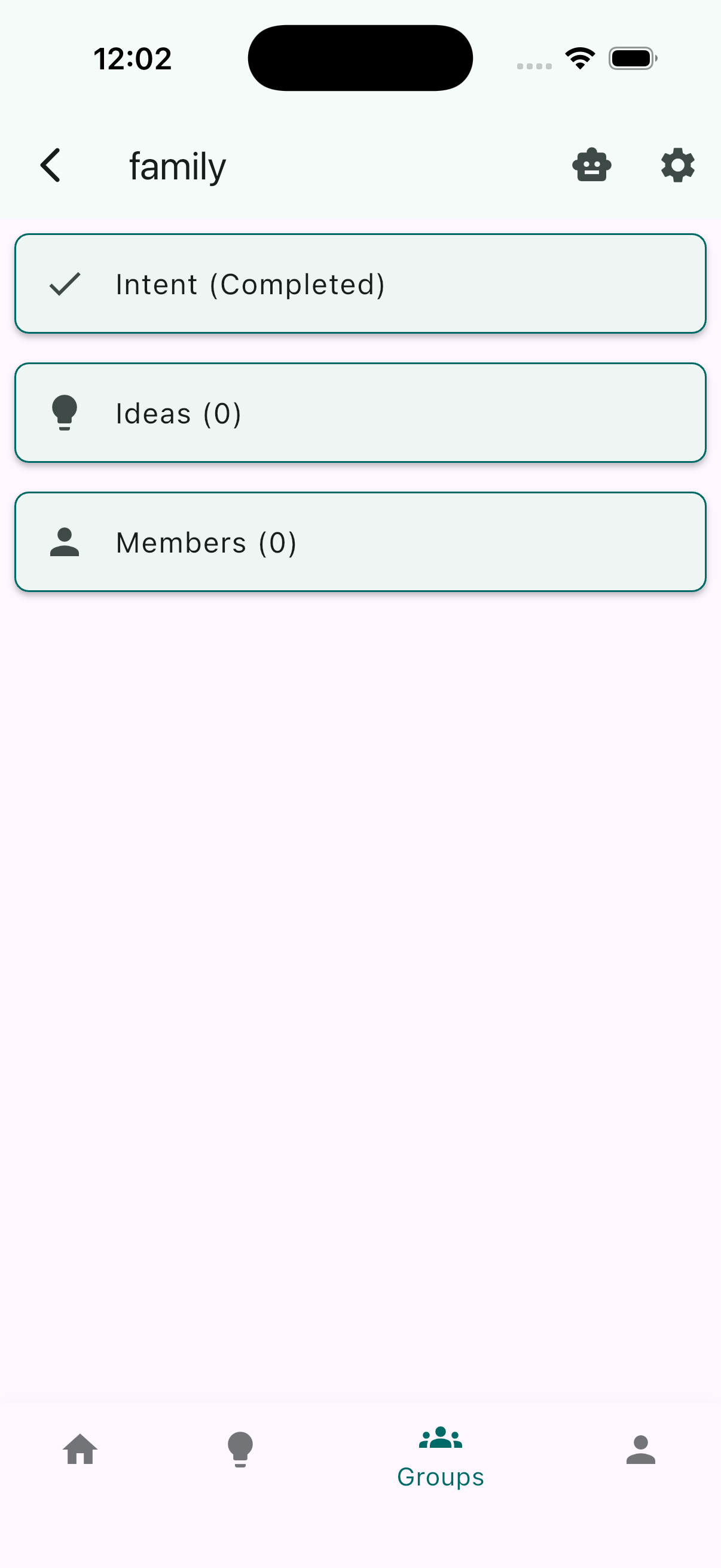
Task: Tap the Members card to add members
Action: [x=360, y=542]
